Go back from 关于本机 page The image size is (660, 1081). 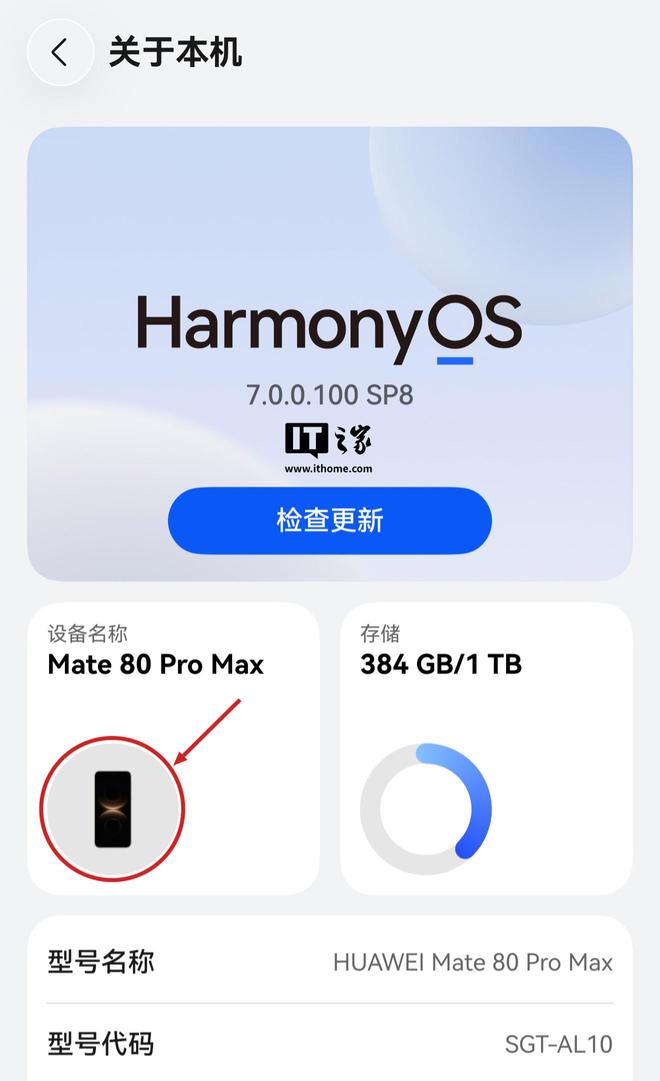click(x=60, y=52)
